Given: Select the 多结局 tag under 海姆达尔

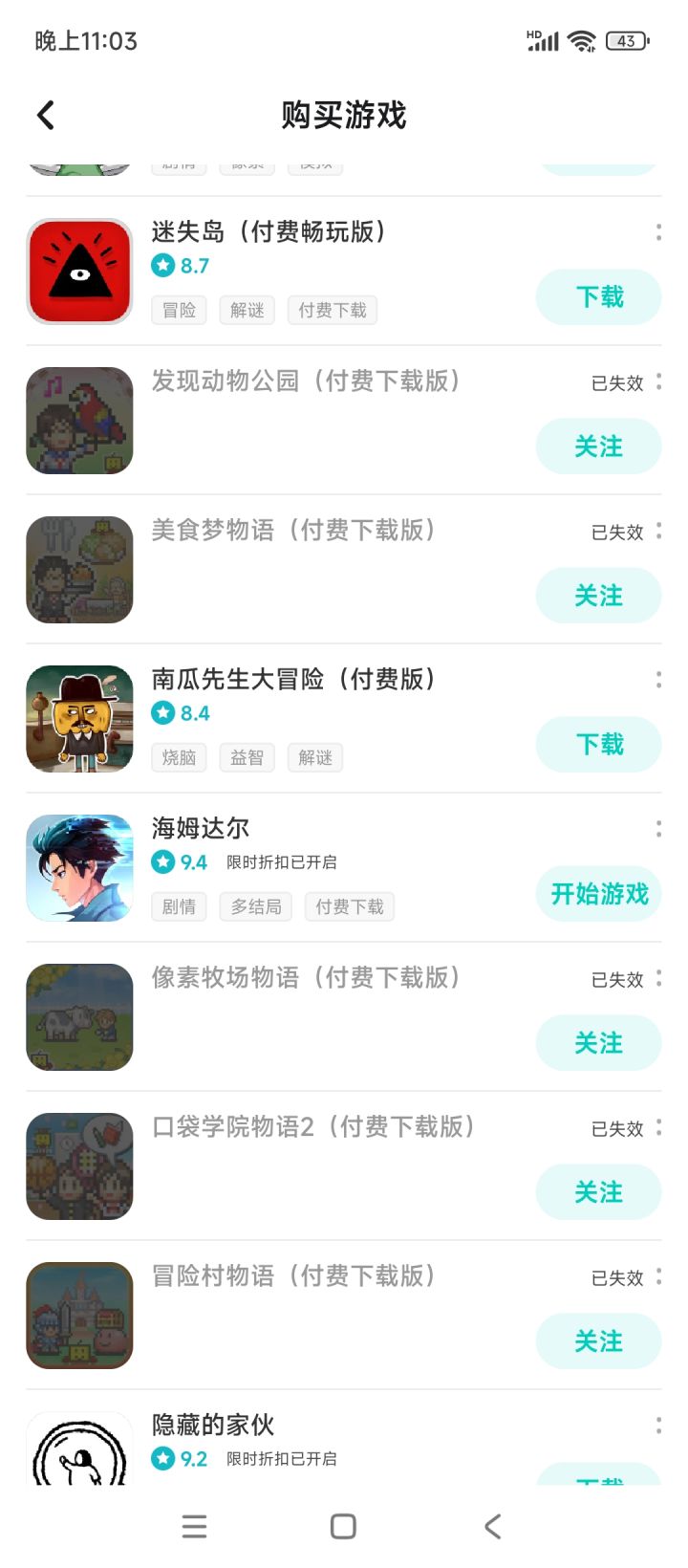Looking at the screenshot, I should (x=256, y=906).
